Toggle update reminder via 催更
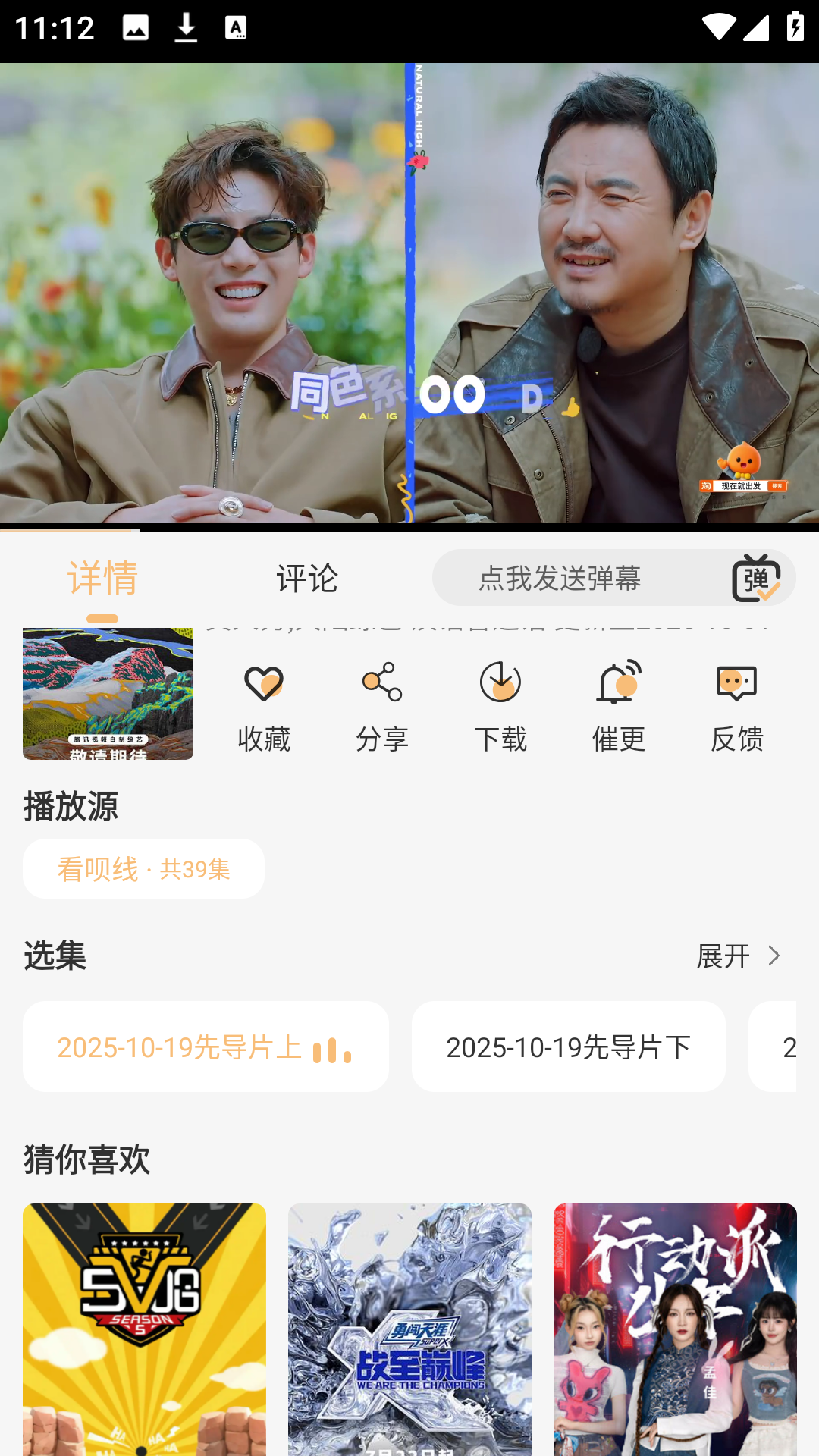 pos(618,704)
